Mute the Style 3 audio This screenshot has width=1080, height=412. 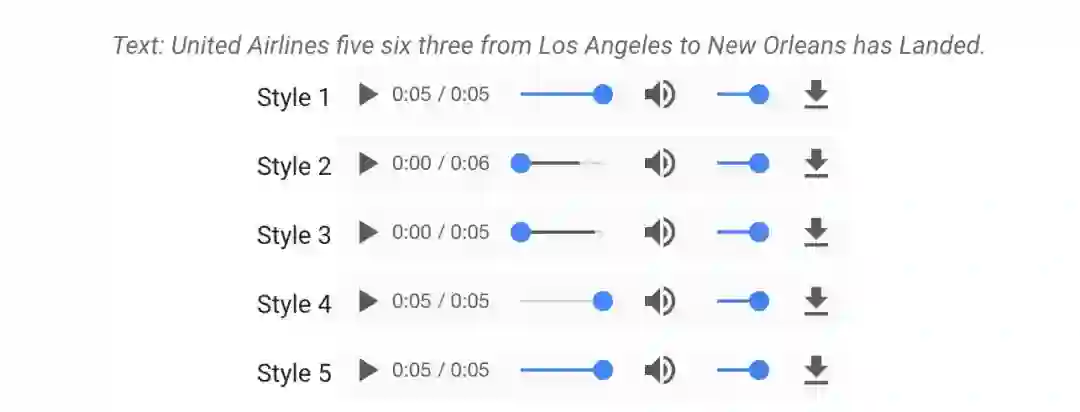659,233
